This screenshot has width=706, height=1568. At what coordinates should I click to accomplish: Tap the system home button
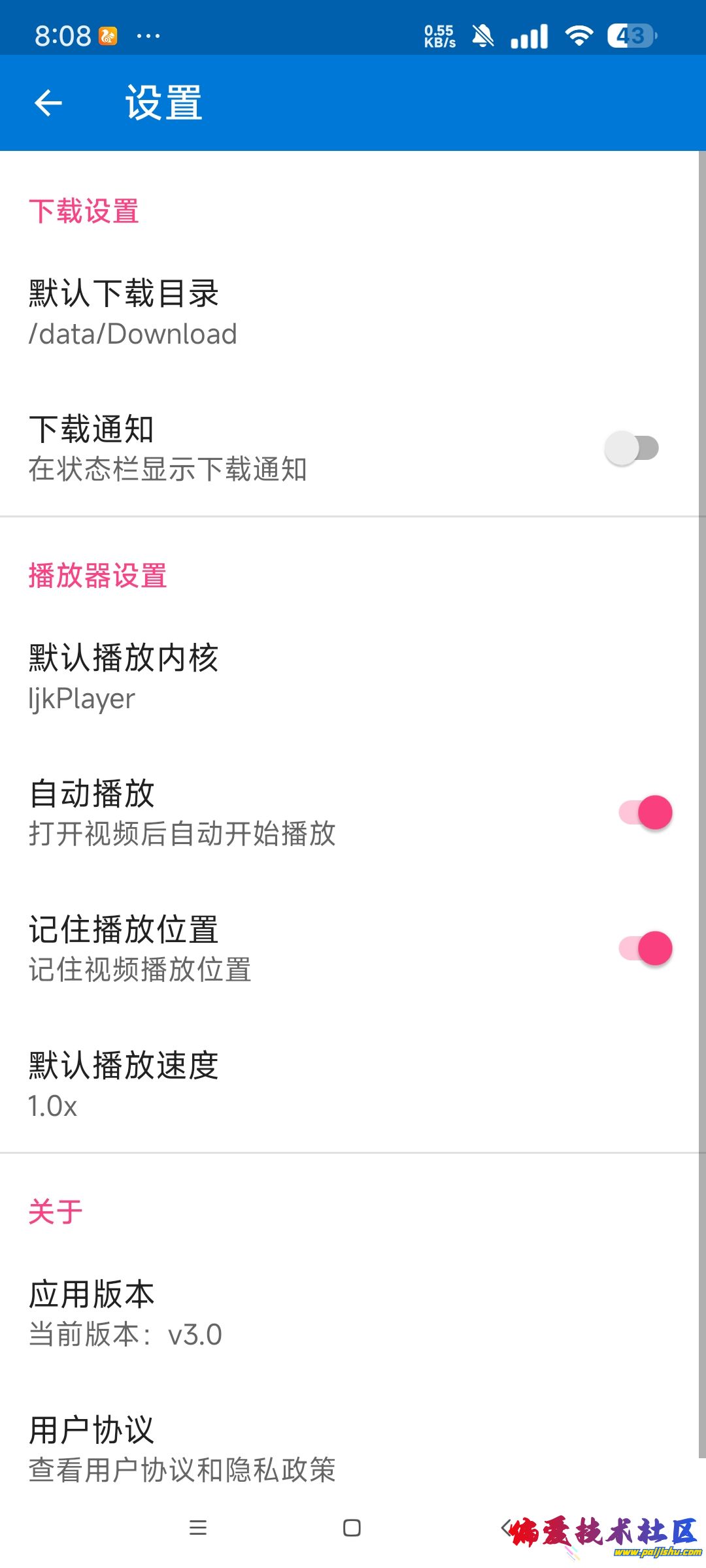coord(352,1527)
